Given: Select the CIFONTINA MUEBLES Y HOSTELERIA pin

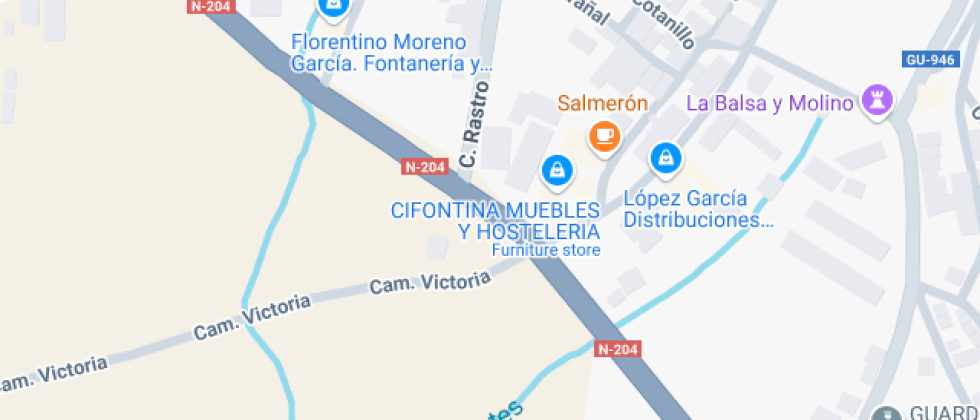Looking at the screenshot, I should click(557, 169).
